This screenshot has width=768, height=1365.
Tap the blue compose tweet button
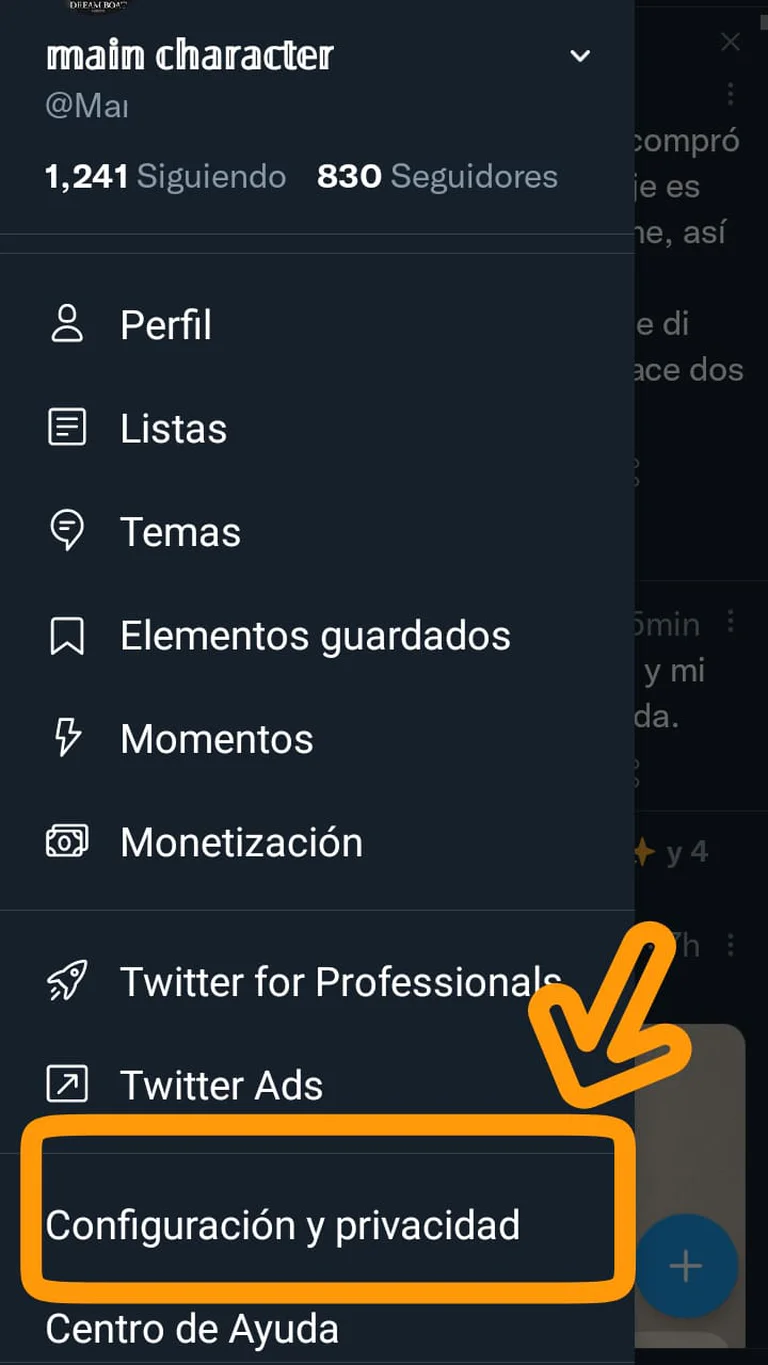[x=686, y=1267]
